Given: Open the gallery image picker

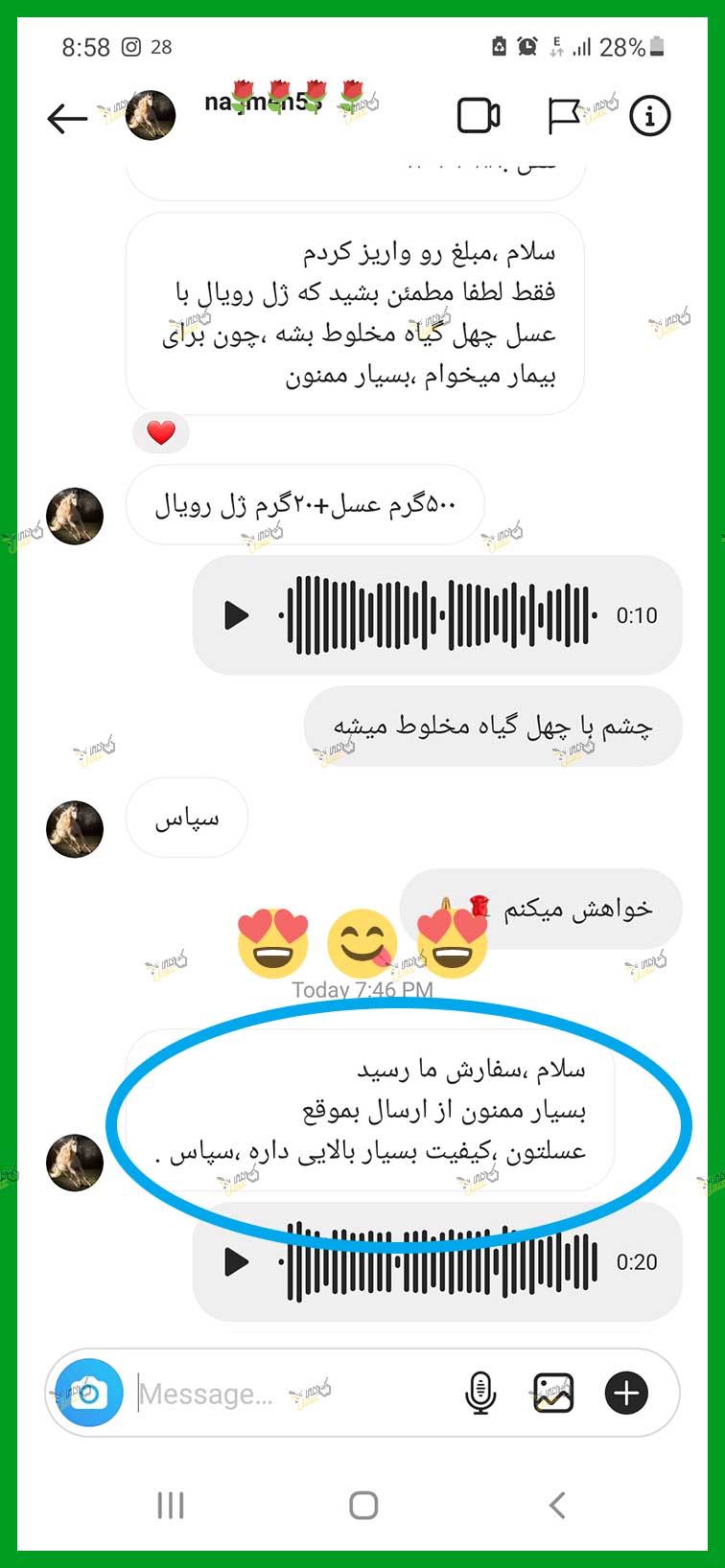Looking at the screenshot, I should click(x=553, y=1393).
